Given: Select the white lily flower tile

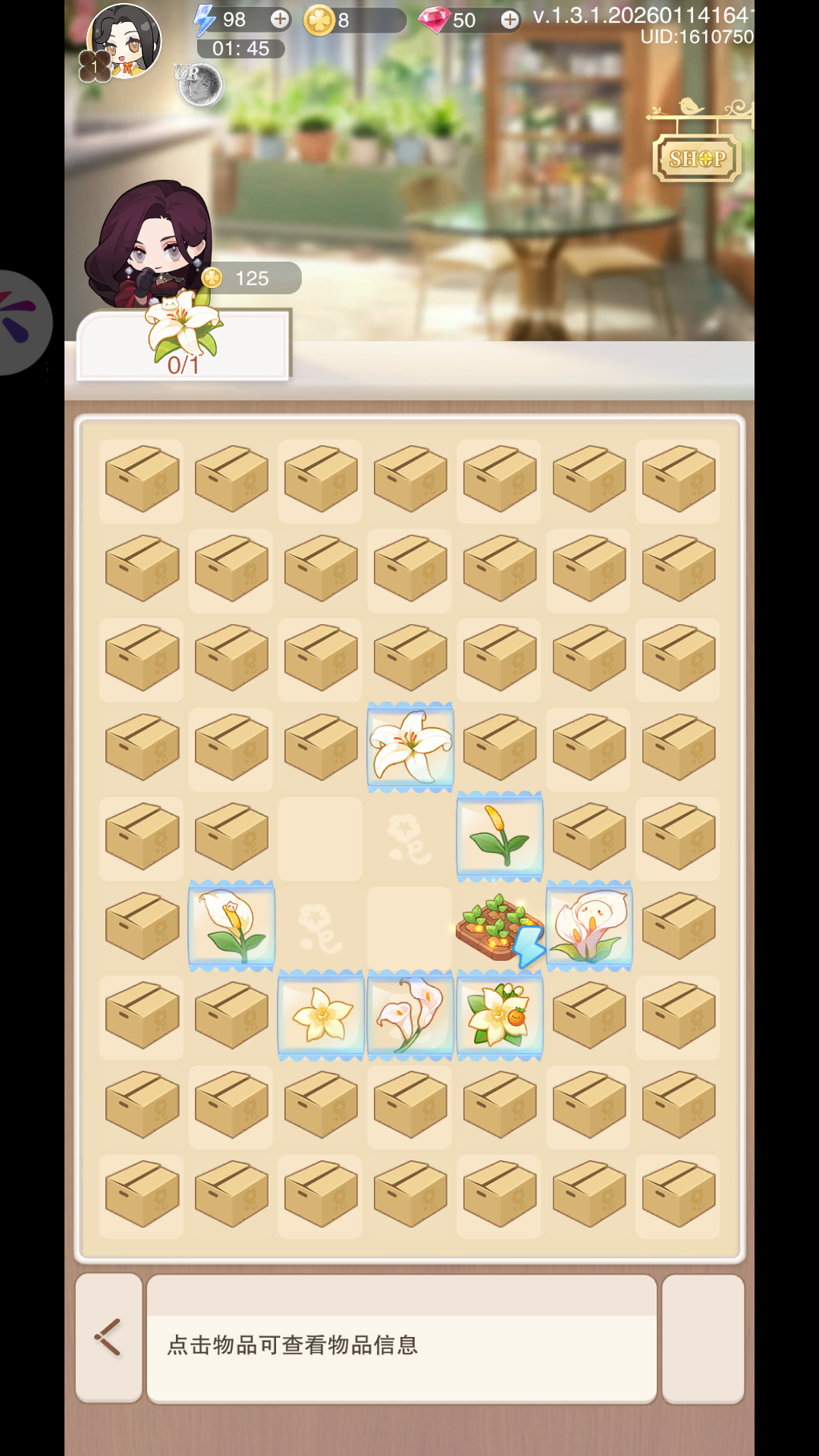Looking at the screenshot, I should pyautogui.click(x=410, y=747).
